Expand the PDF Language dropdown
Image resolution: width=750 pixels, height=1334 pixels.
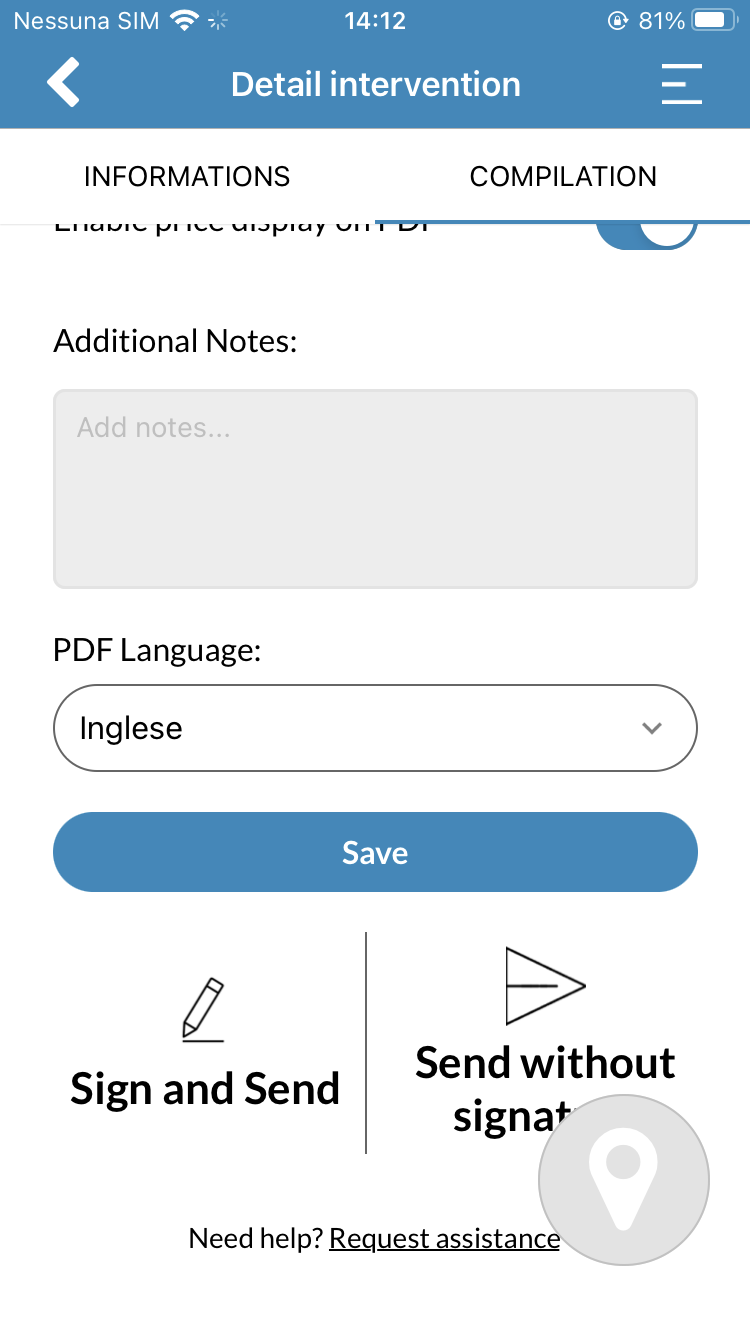[x=375, y=728]
